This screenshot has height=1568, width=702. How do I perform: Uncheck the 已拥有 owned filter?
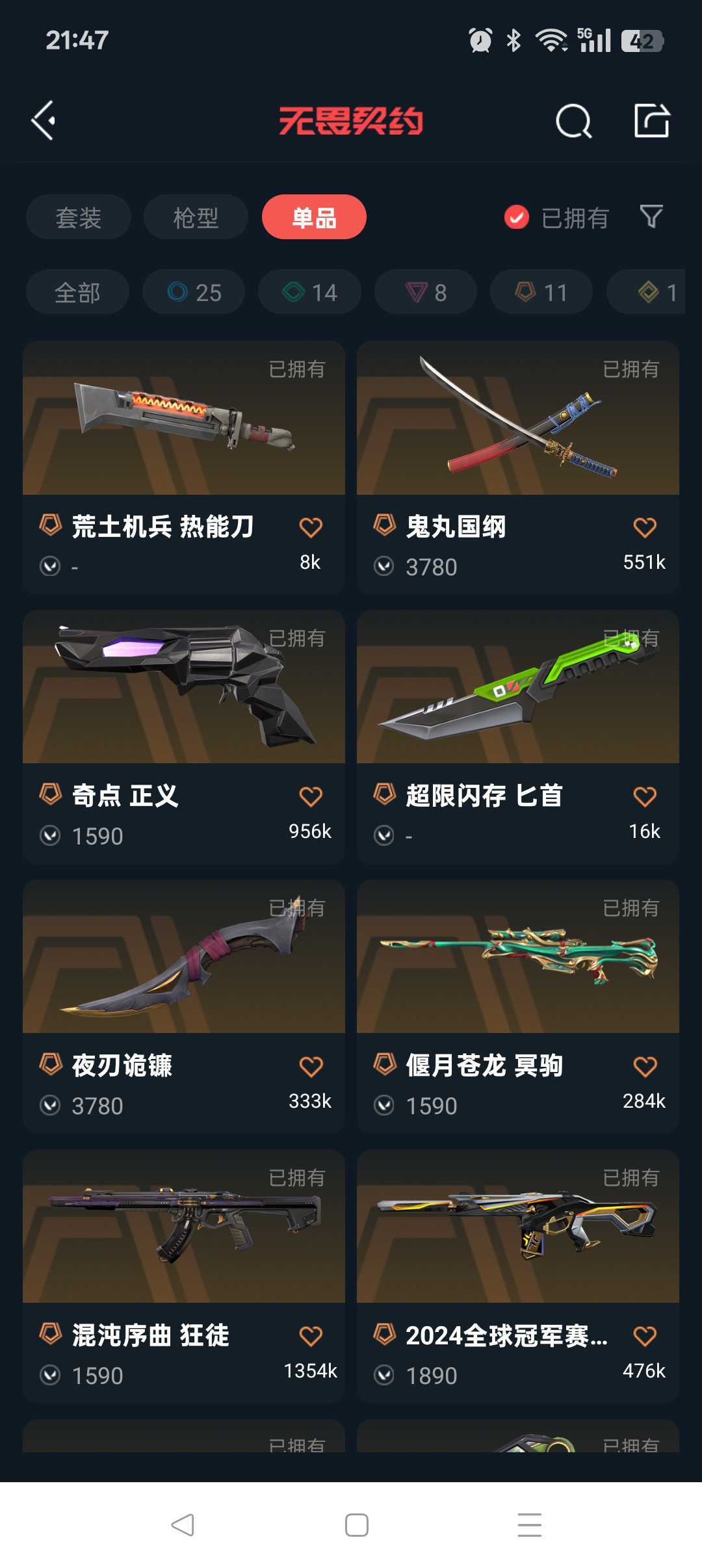556,218
